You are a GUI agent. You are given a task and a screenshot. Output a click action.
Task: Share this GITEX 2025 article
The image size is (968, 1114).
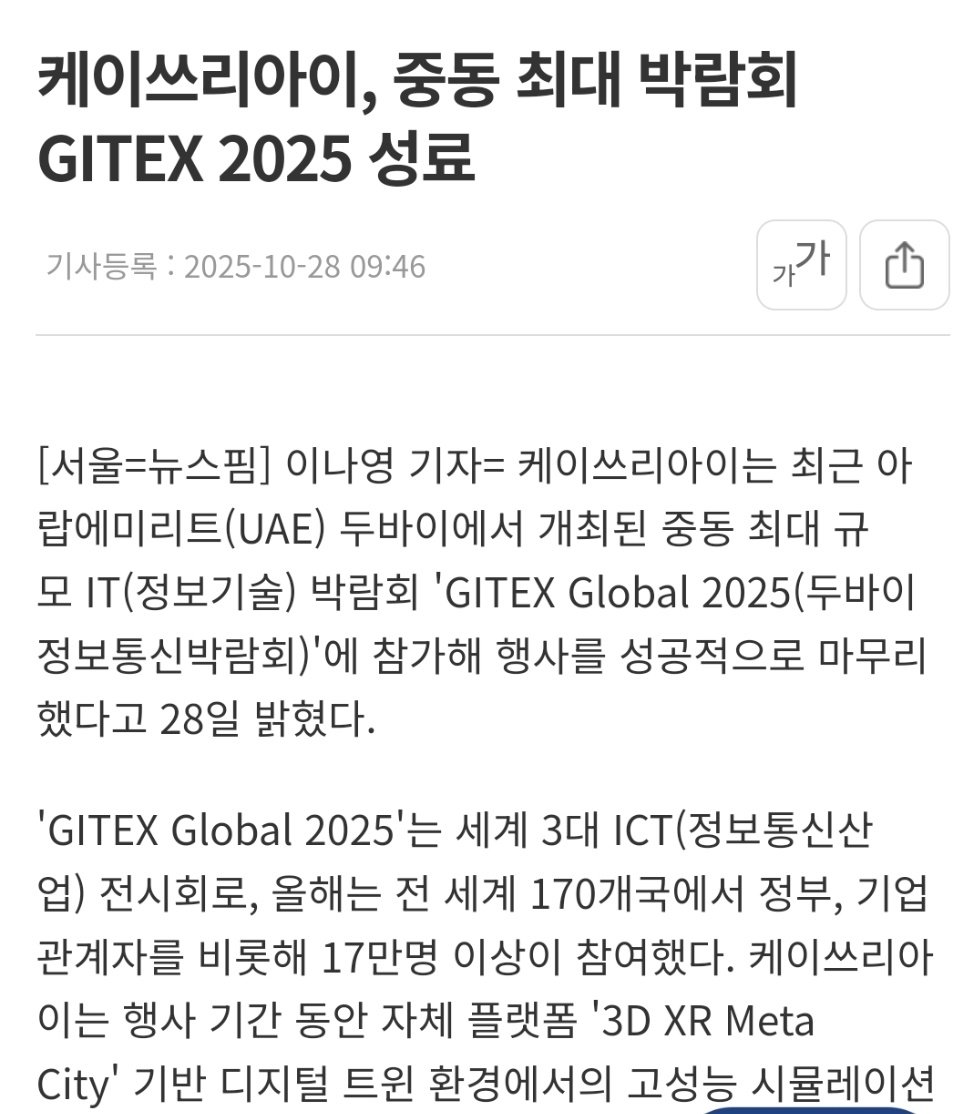click(904, 265)
